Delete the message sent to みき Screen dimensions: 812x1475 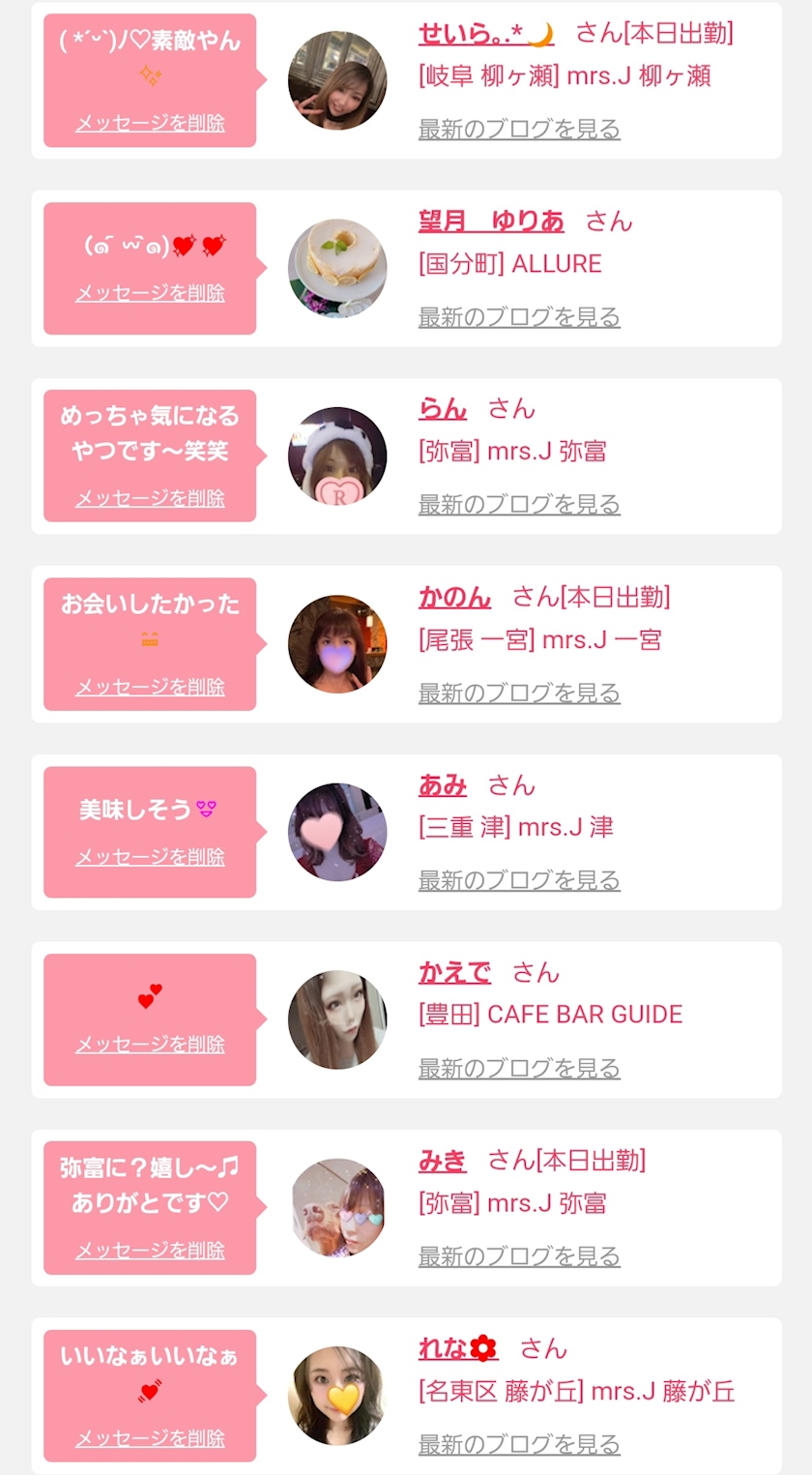[x=150, y=1250]
